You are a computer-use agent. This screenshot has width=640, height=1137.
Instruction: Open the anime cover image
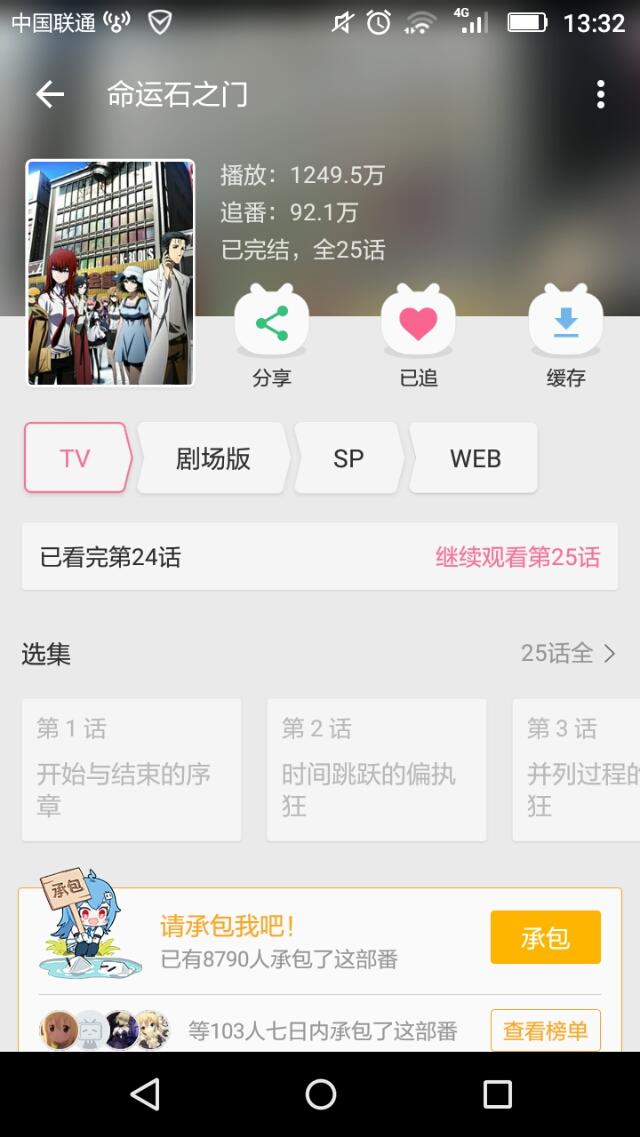coord(110,272)
